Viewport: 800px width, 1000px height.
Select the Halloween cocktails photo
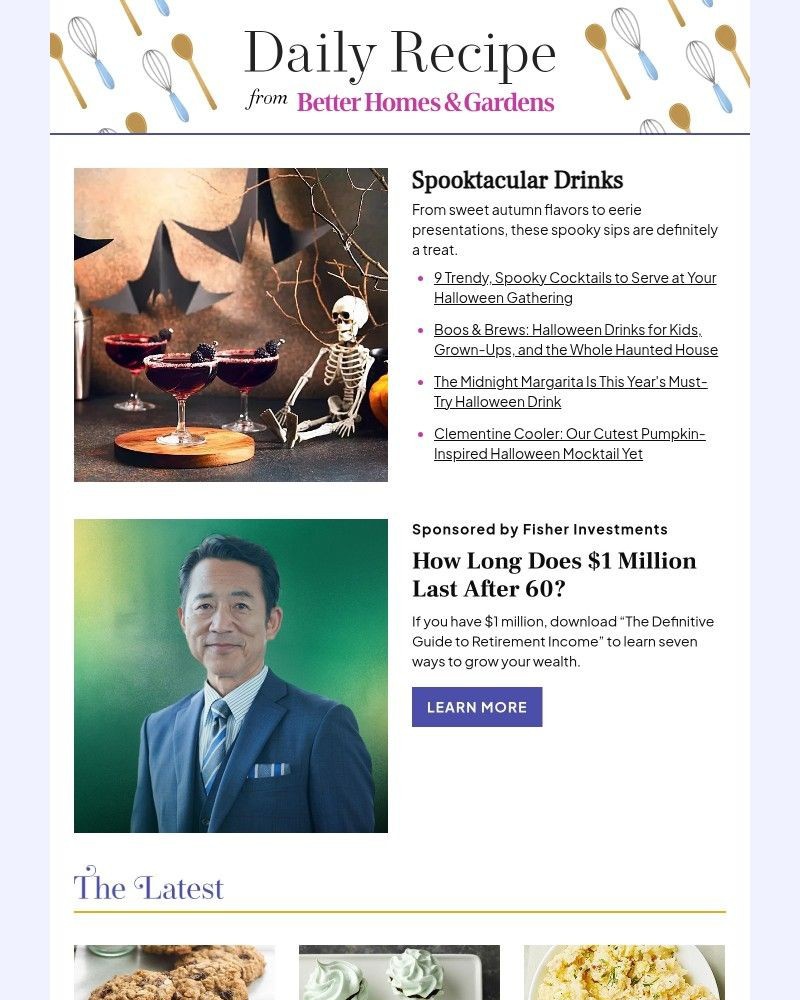pos(230,323)
